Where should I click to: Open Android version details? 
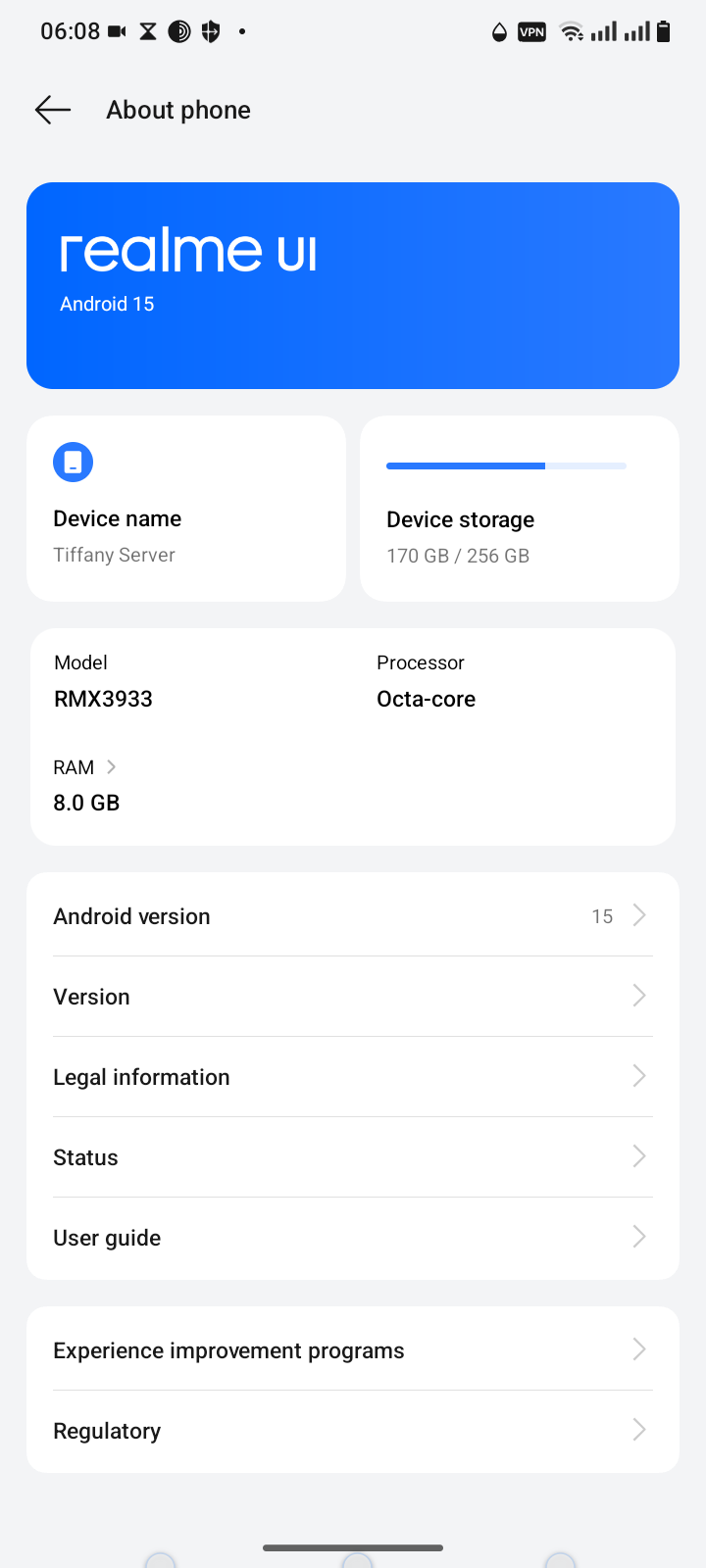pos(353,916)
